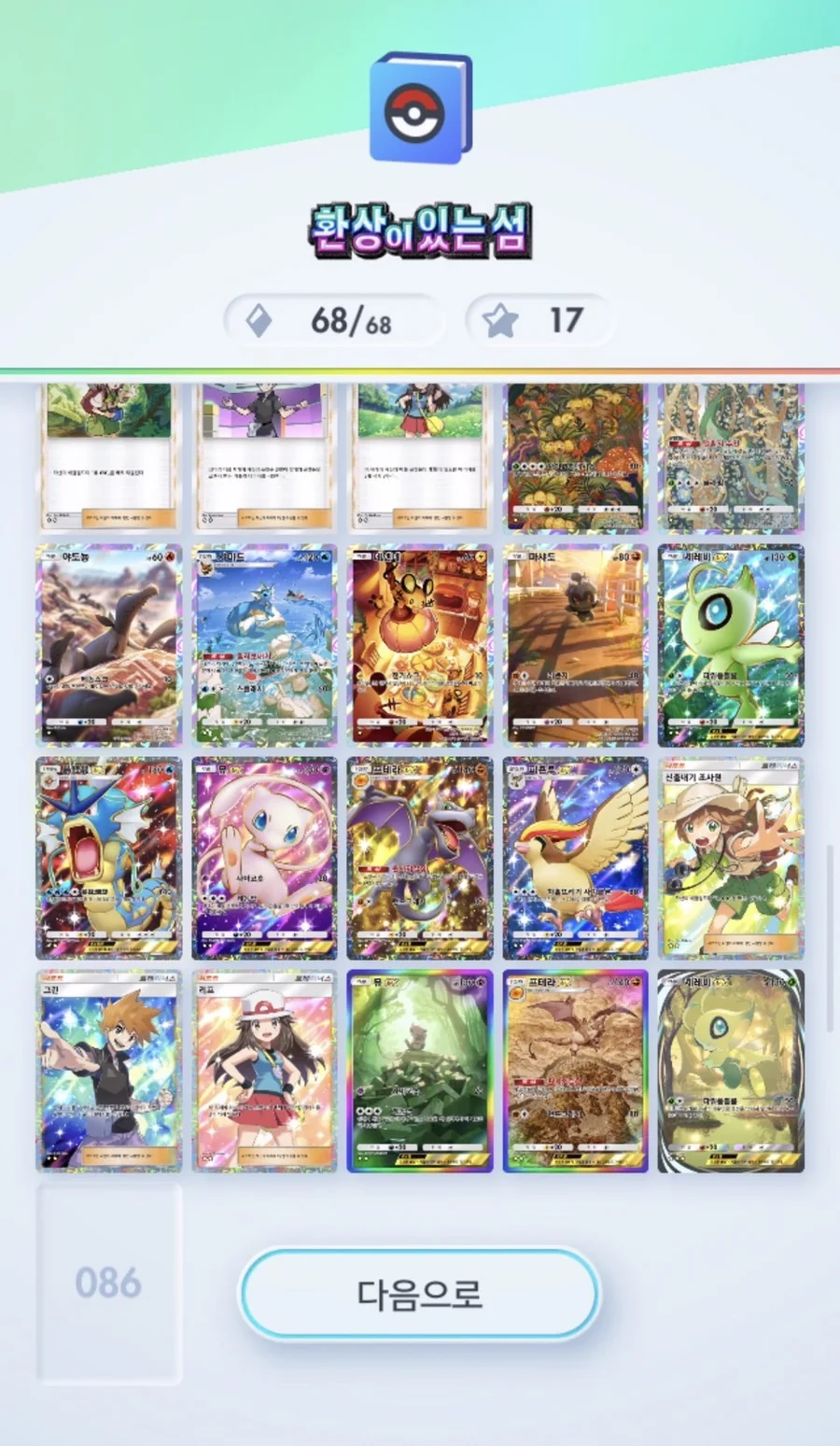
Task: View the 샤미드 water card
Action: (264, 646)
